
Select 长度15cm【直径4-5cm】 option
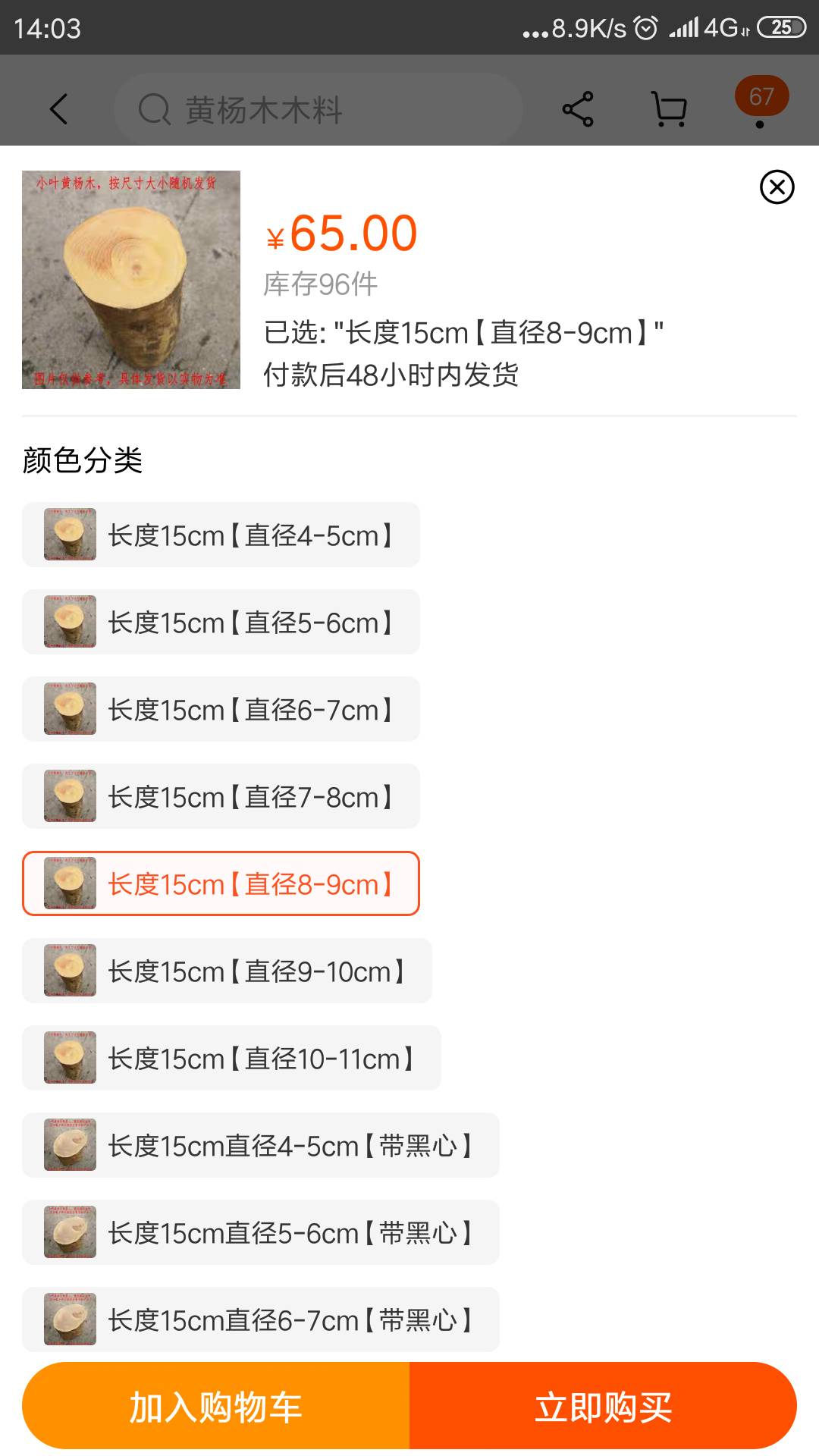coord(221,535)
